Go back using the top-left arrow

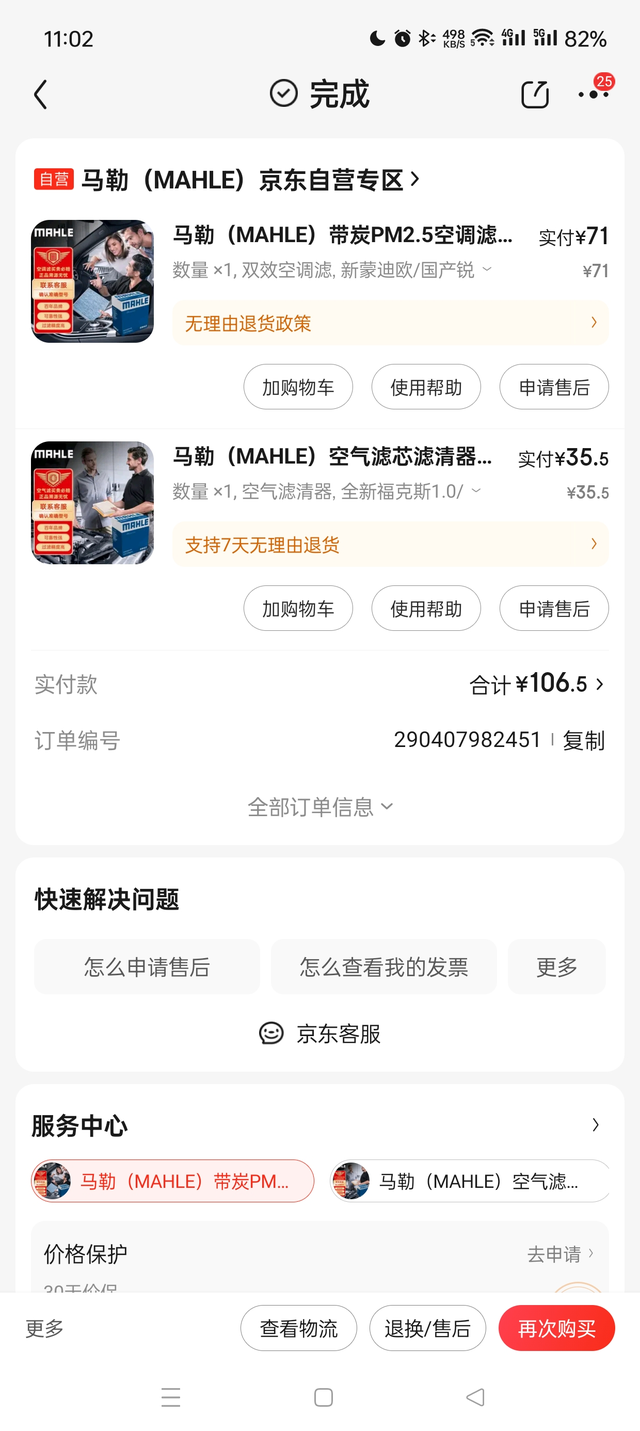(41, 95)
